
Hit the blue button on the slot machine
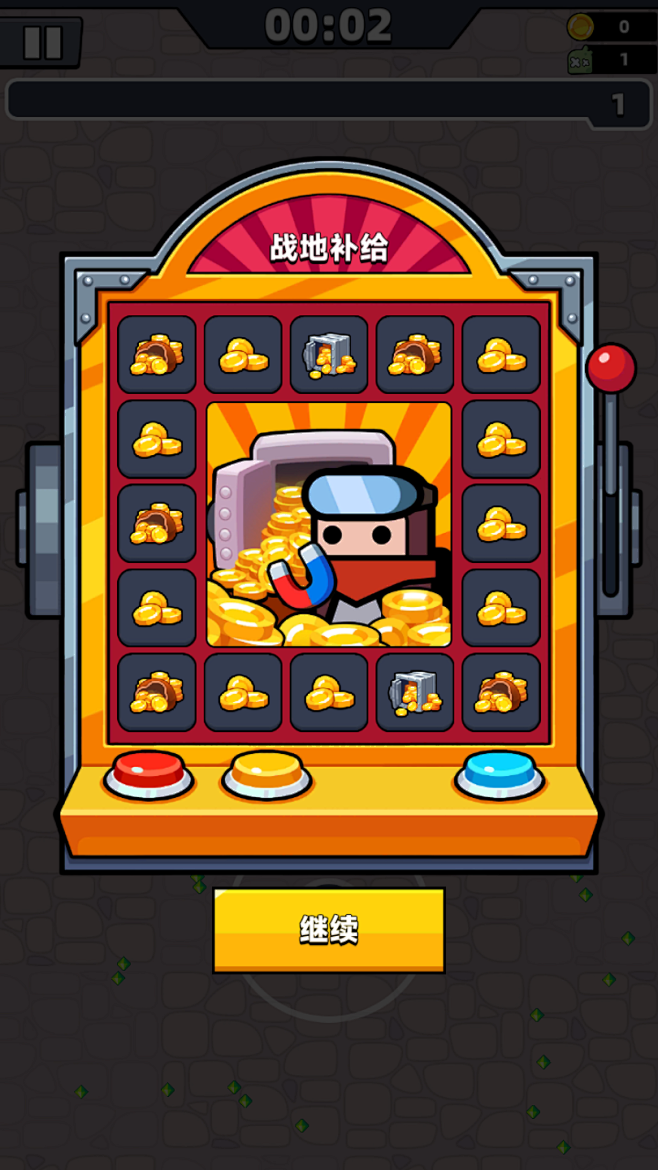[x=499, y=773]
